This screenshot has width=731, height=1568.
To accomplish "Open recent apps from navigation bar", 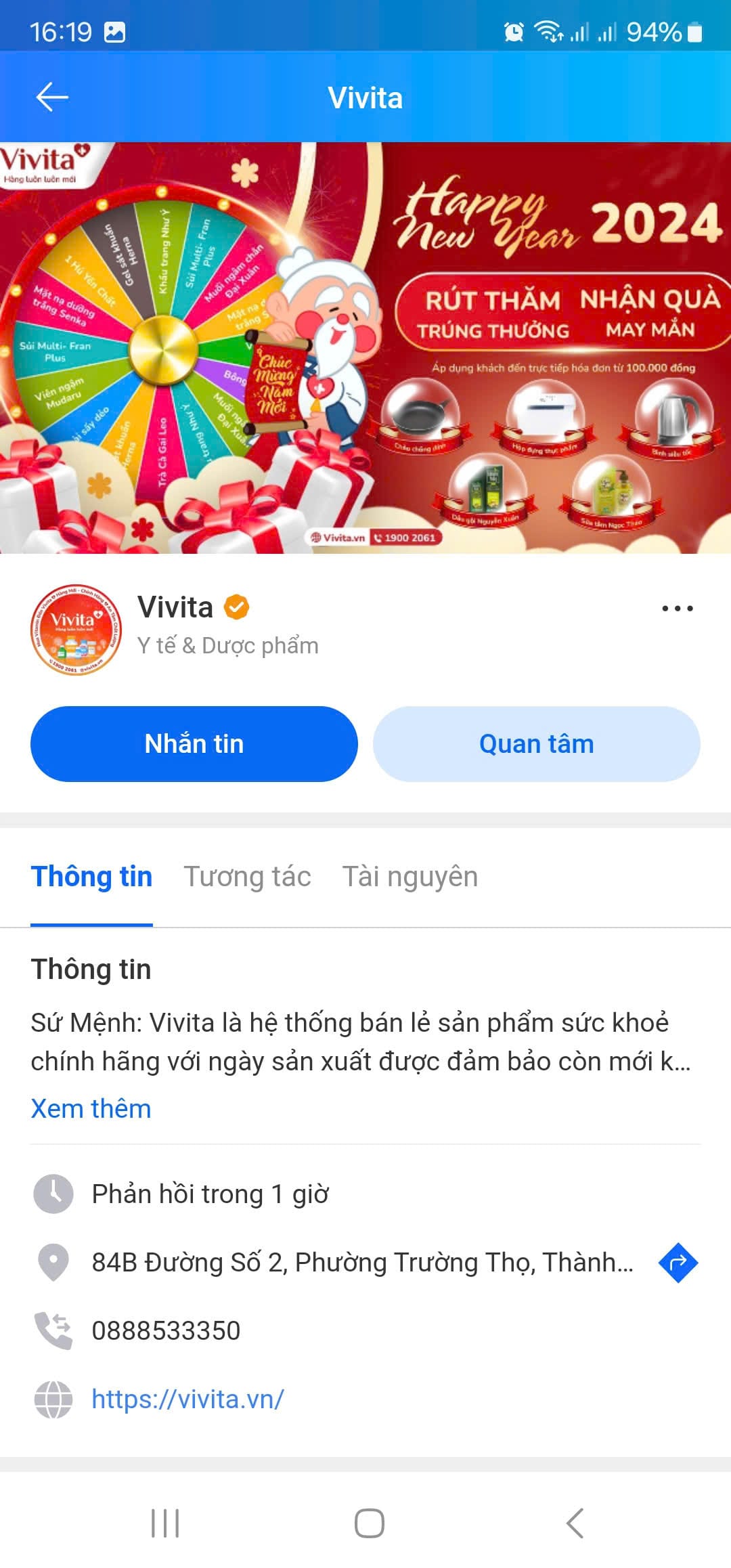I will (164, 1523).
